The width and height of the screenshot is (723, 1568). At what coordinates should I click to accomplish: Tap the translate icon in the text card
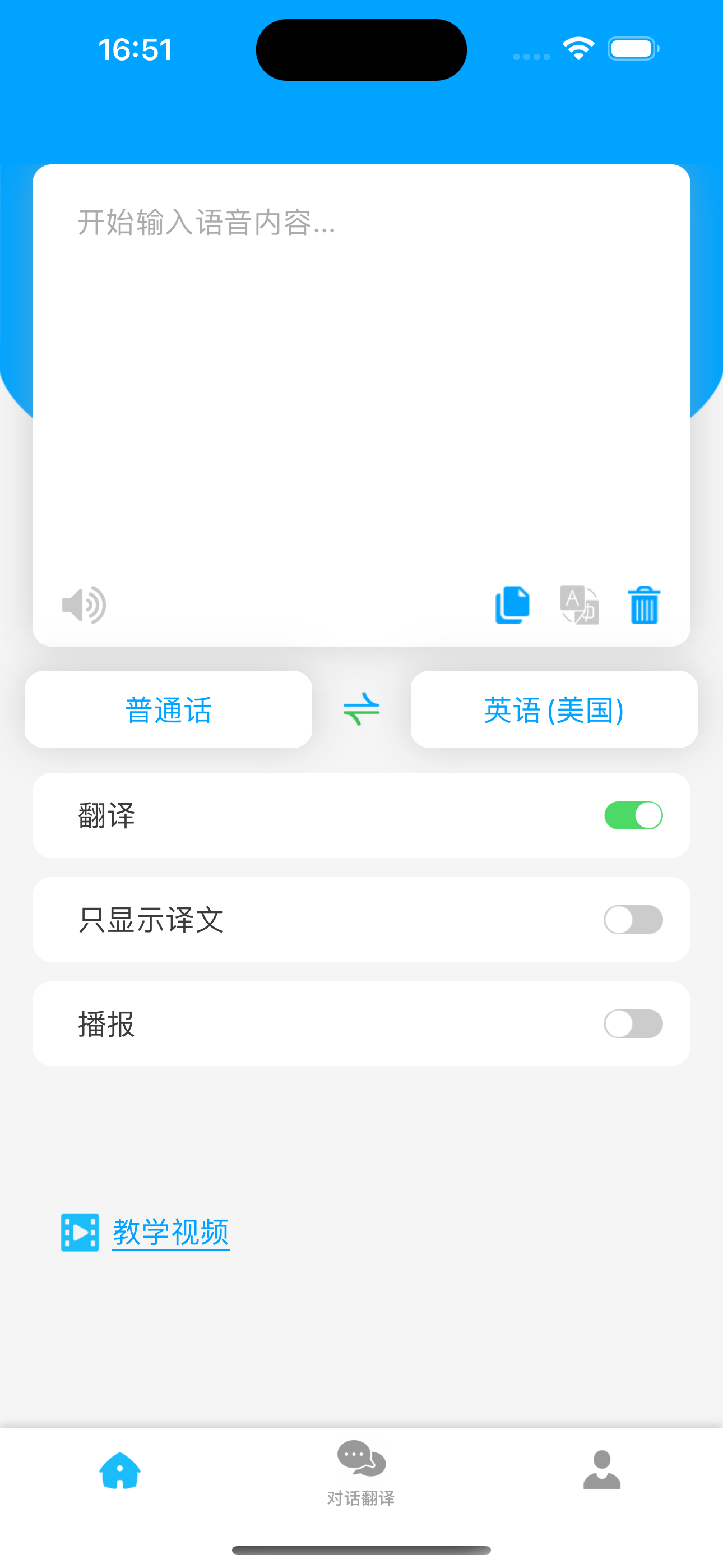pyautogui.click(x=579, y=605)
